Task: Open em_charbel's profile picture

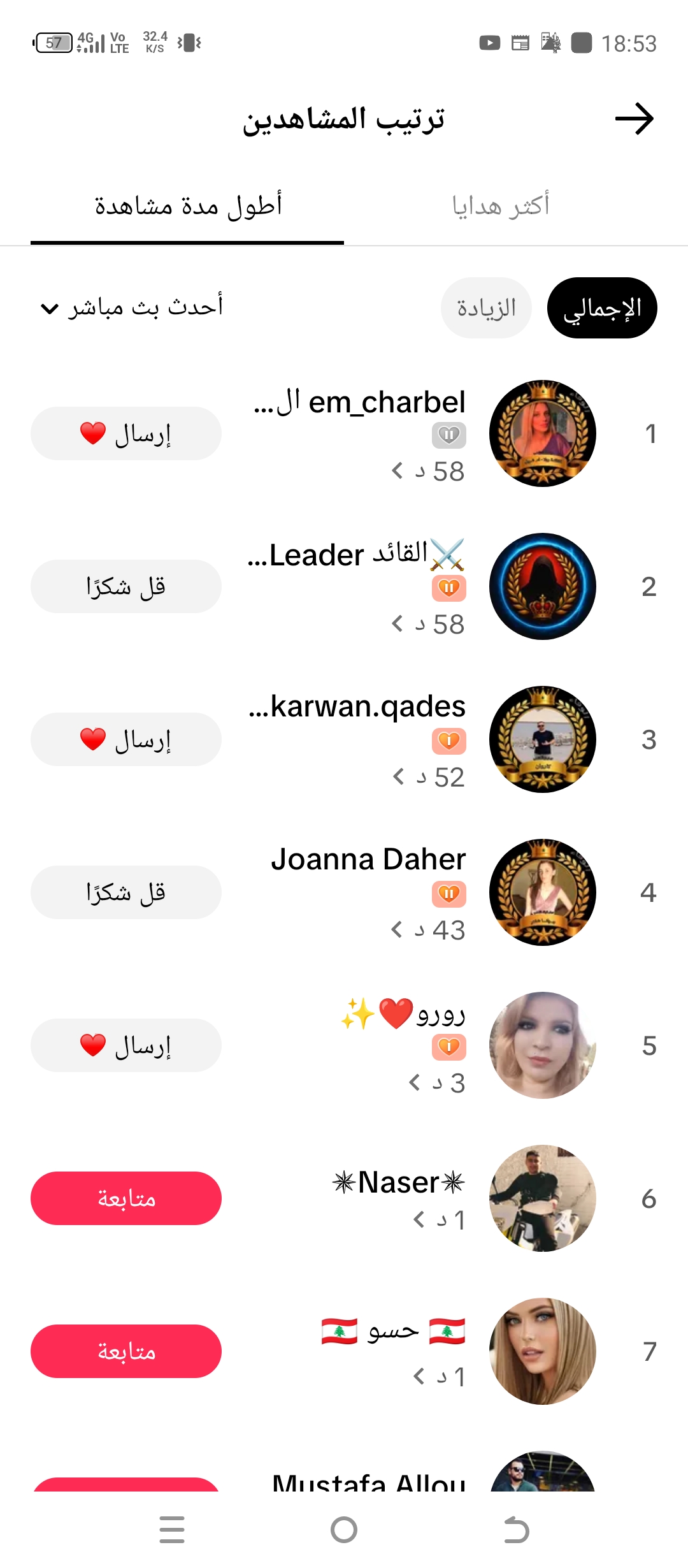Action: (543, 433)
